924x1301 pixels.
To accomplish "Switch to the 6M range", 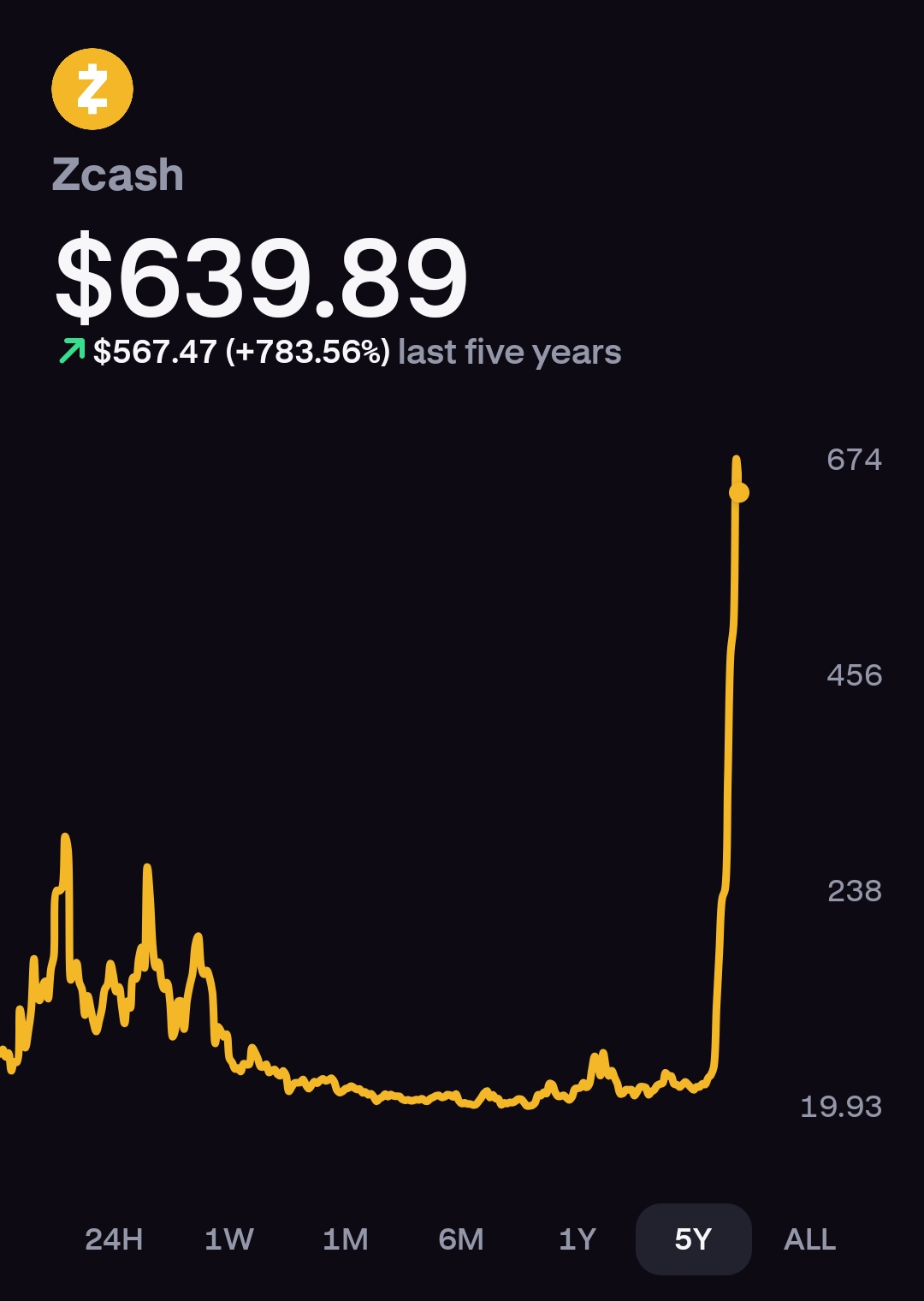I will pyautogui.click(x=461, y=1239).
